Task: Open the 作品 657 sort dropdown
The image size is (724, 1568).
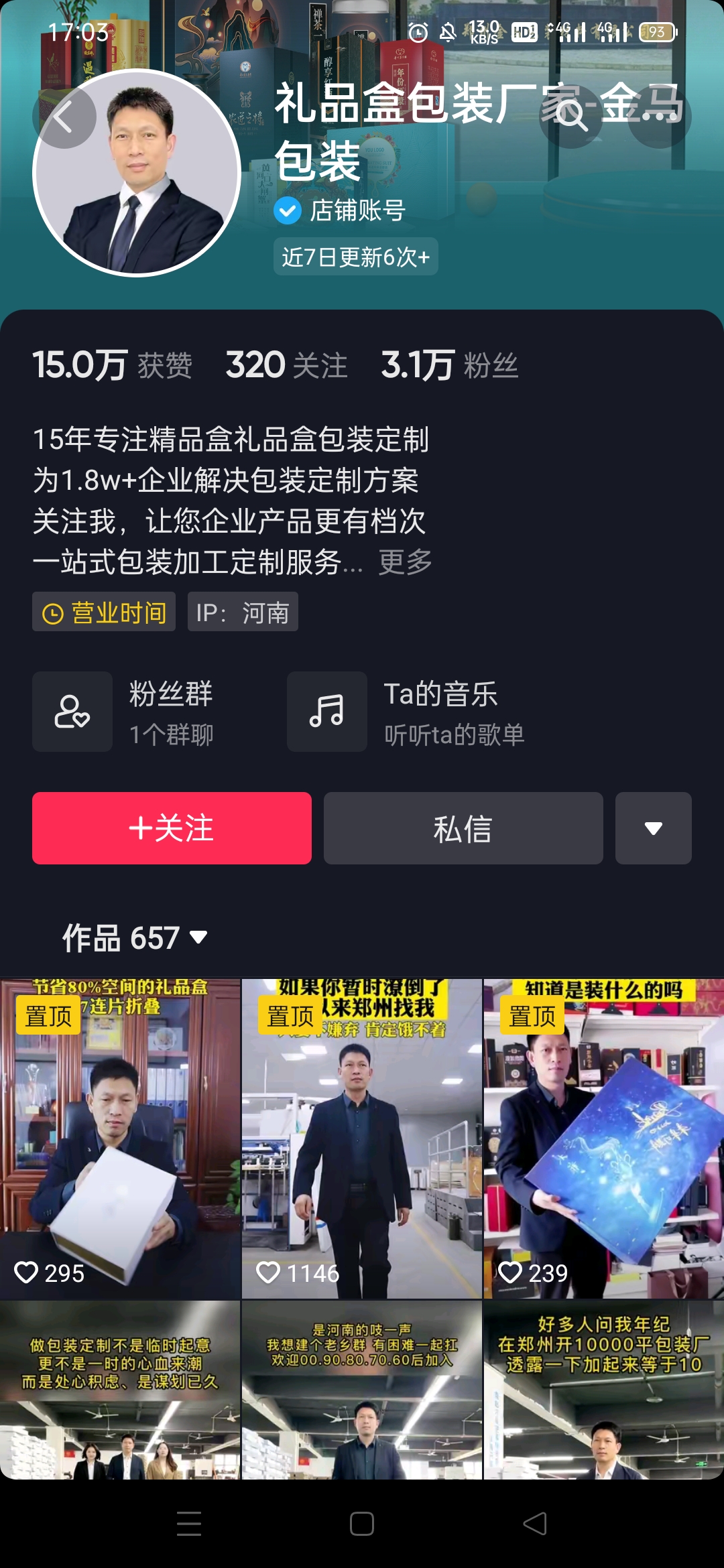Action: (x=135, y=937)
